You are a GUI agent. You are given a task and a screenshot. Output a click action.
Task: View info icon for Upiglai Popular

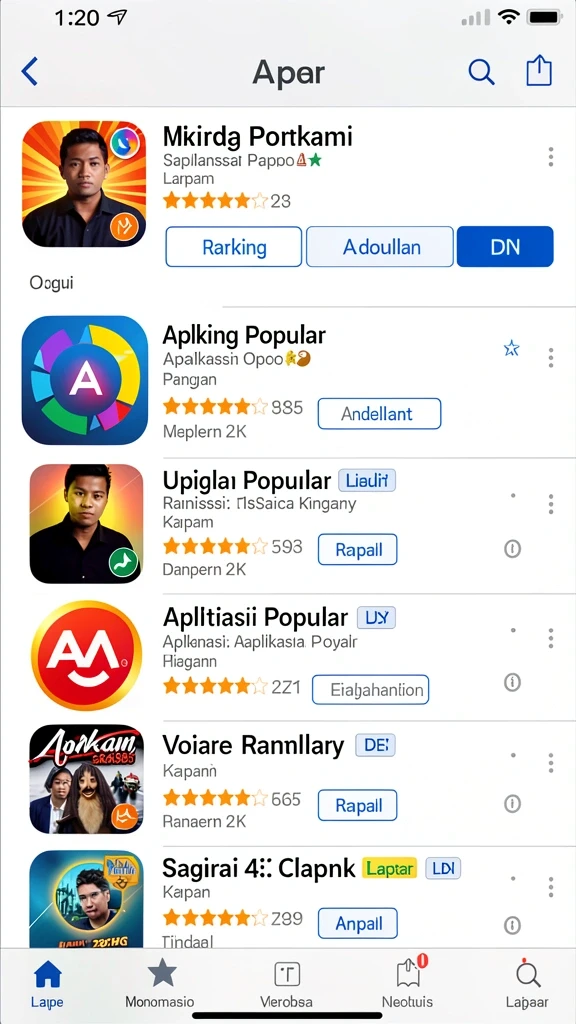click(513, 549)
